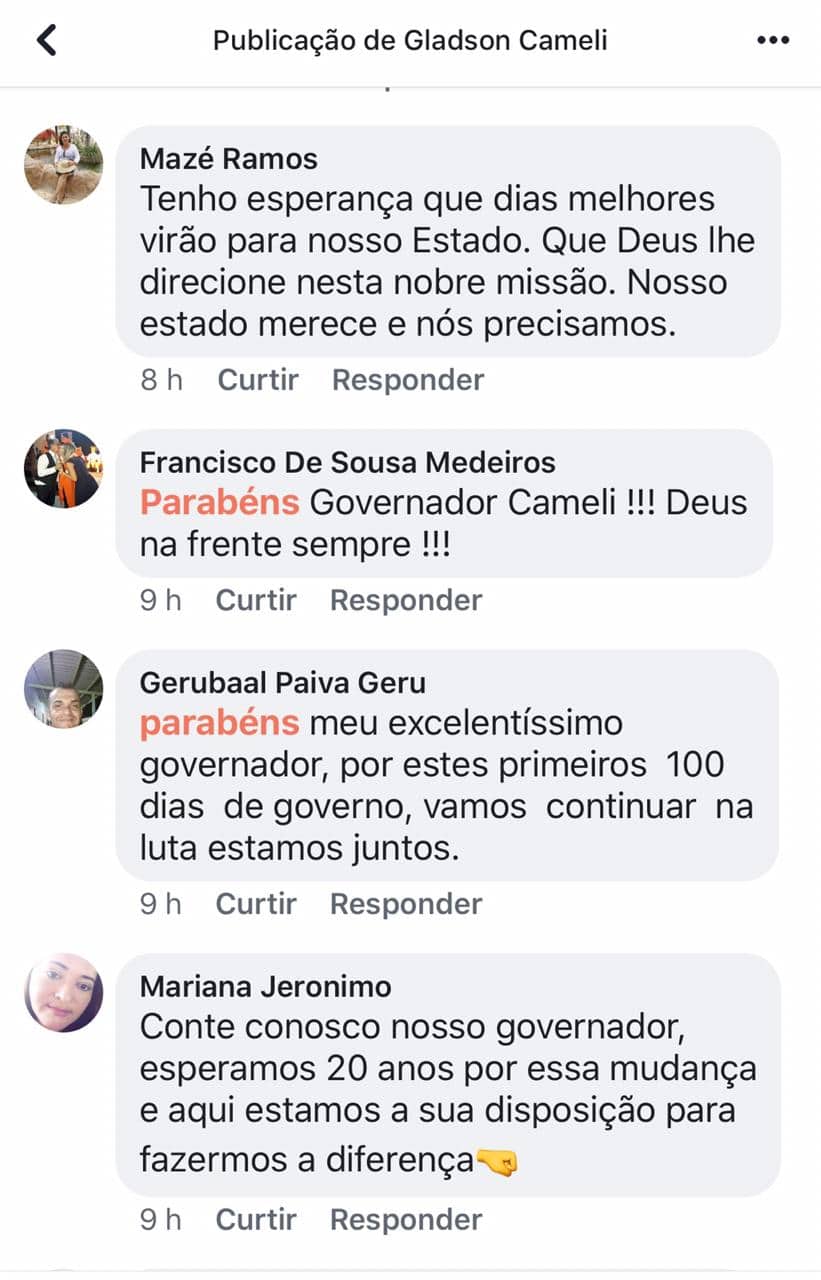Open Gerubaal Paiva Geru's avatar
821x1280 pixels.
[x=64, y=689]
